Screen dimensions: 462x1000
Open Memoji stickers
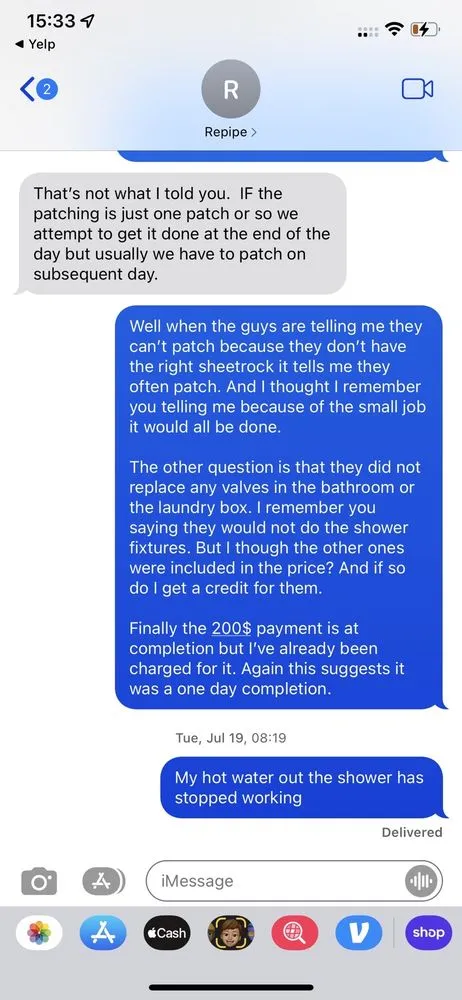[230, 932]
